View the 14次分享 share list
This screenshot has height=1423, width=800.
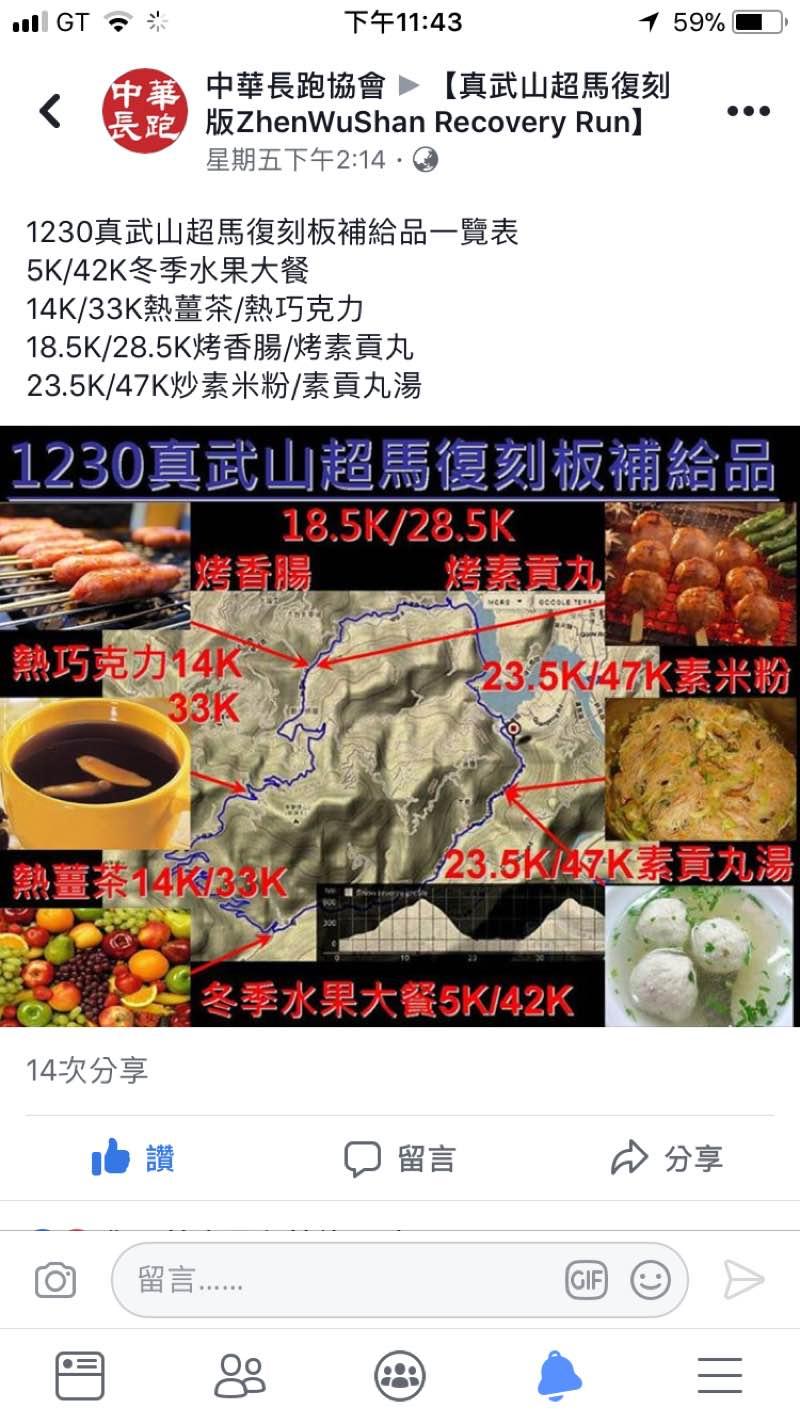[x=87, y=1071]
